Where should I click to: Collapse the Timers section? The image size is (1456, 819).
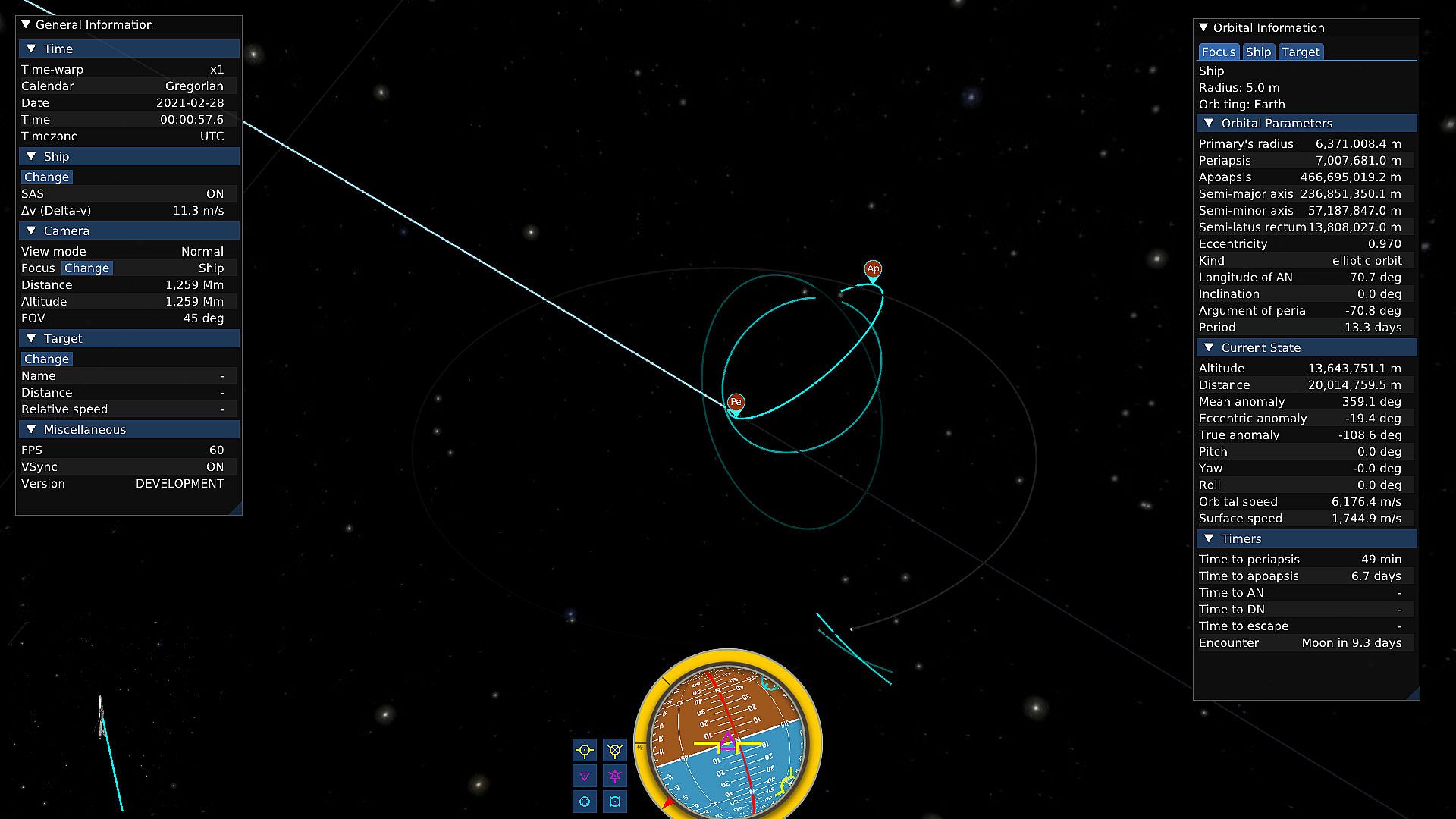[1209, 538]
